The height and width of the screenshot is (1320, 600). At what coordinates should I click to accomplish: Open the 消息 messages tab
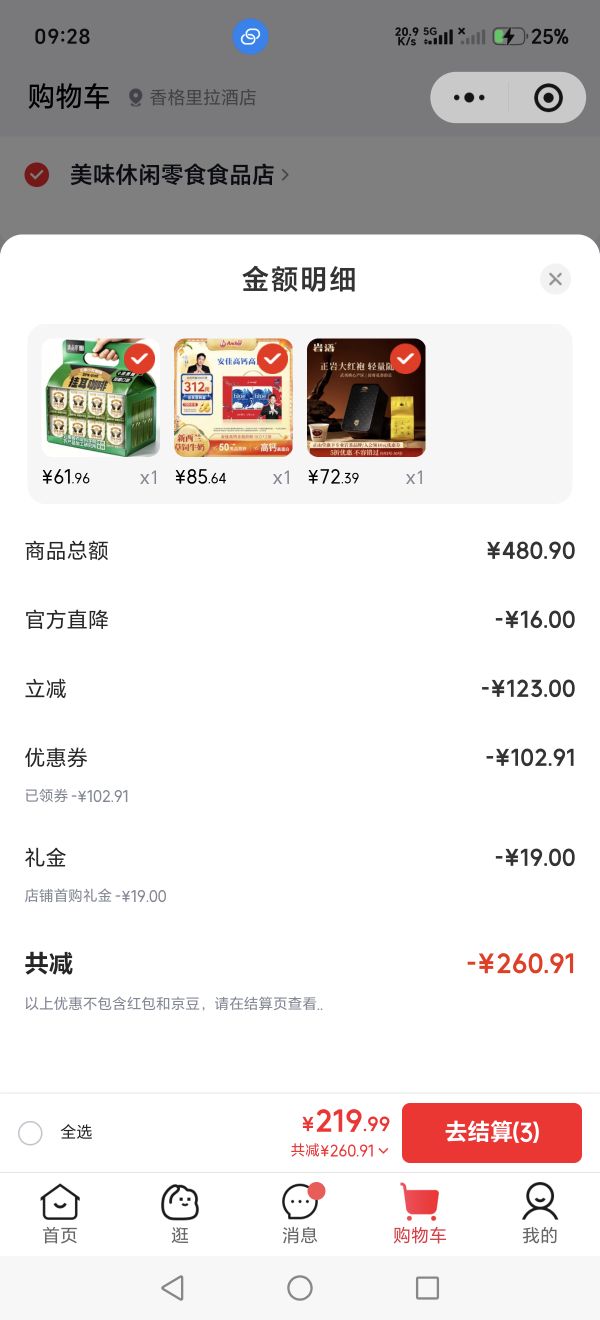(x=300, y=1214)
